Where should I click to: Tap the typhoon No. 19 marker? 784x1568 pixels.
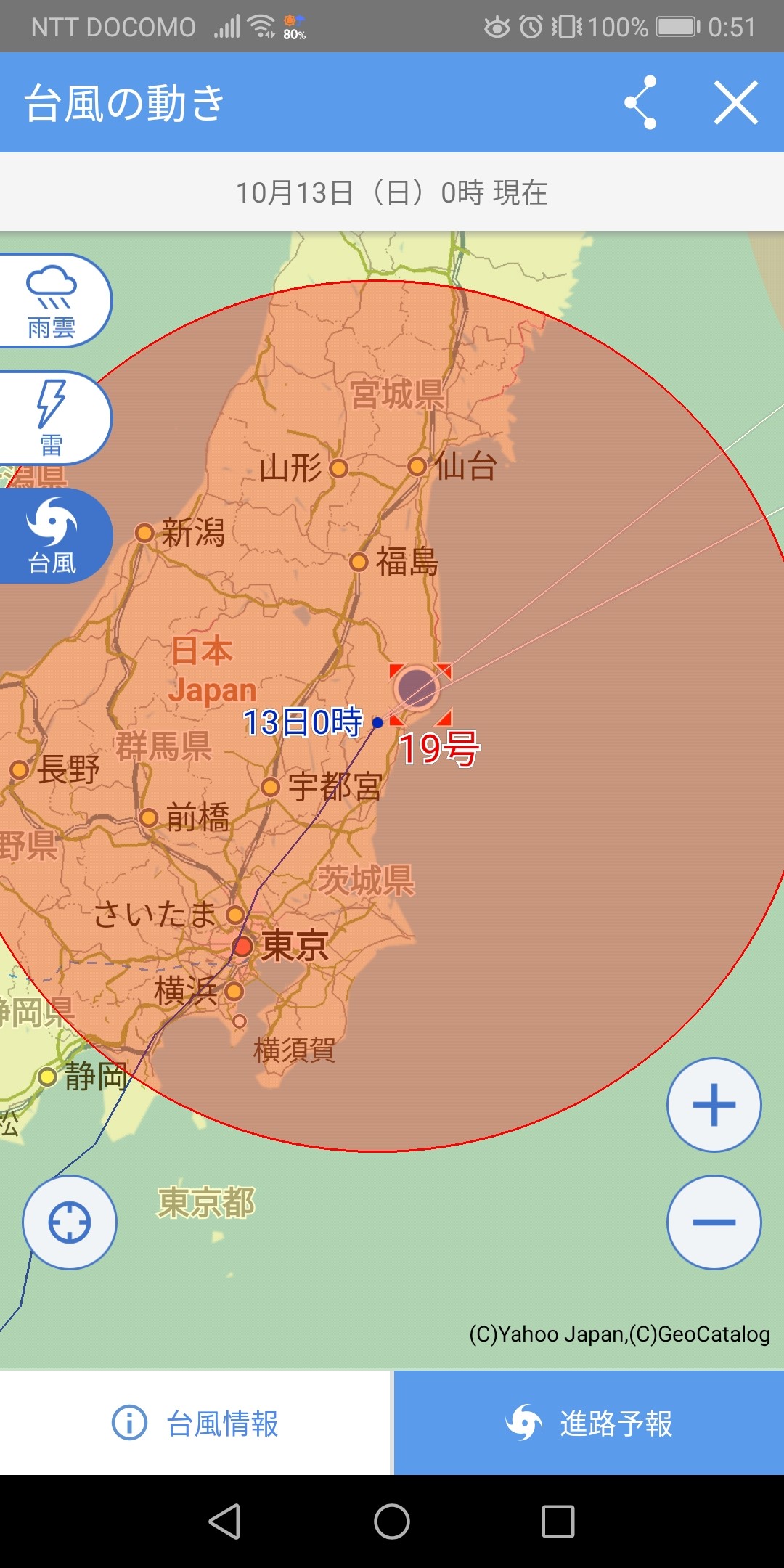point(417,687)
